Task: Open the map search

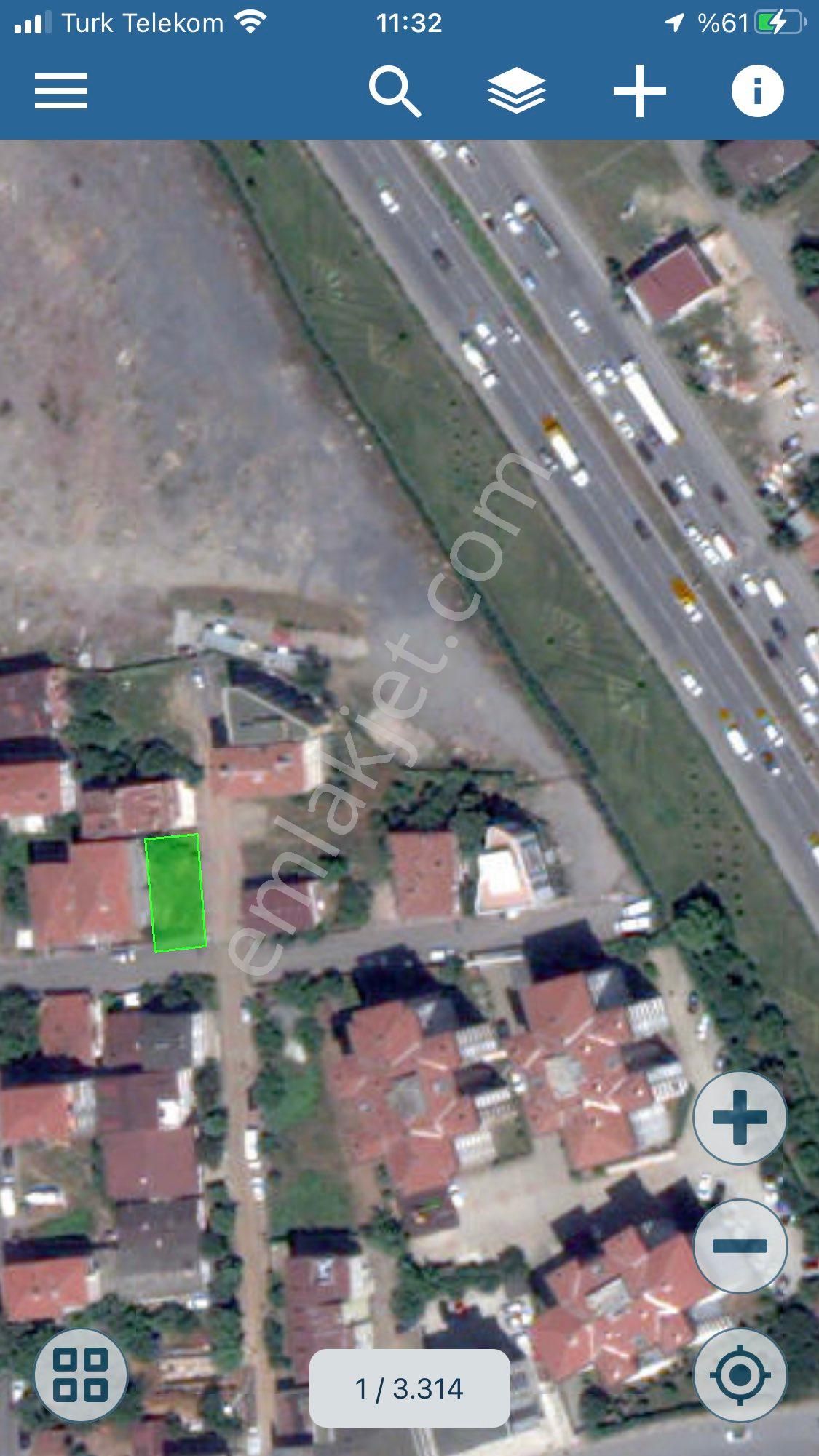Action: (395, 91)
